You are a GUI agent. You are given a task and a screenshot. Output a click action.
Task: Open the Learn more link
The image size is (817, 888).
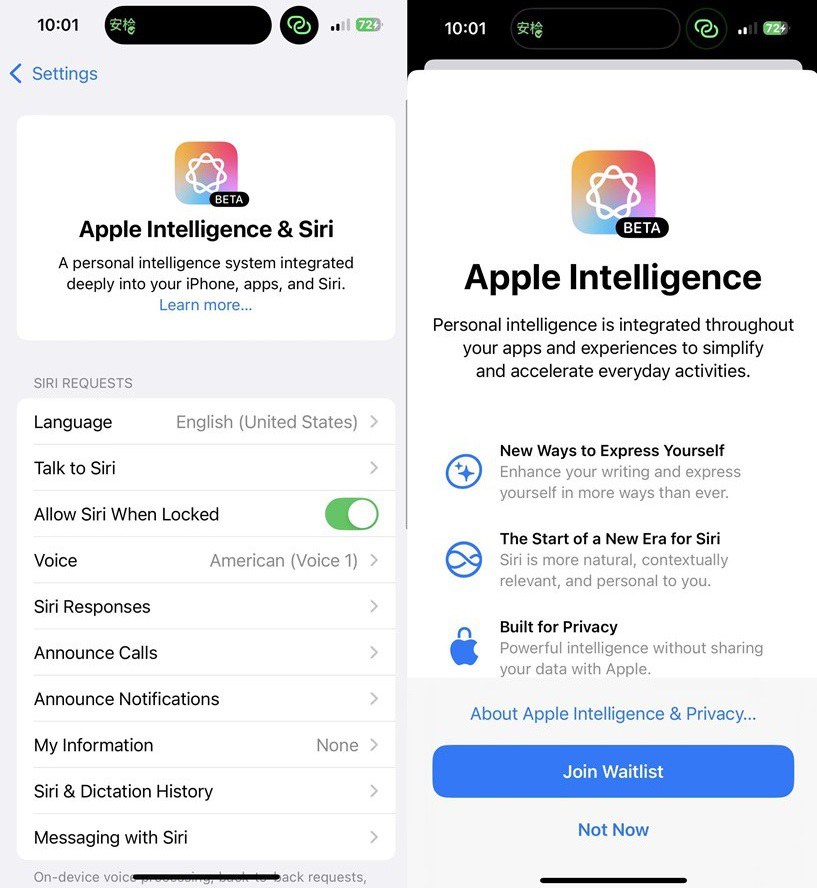pos(205,305)
